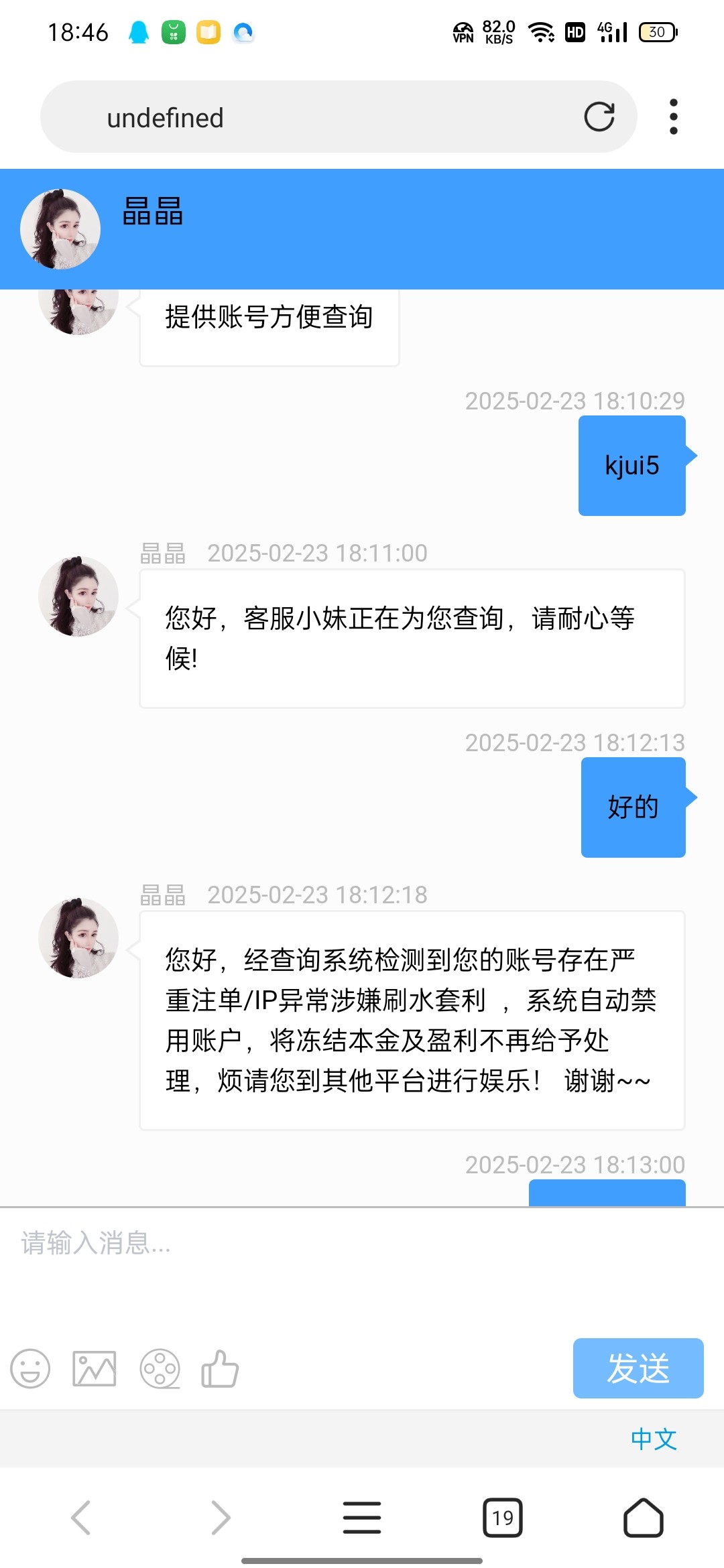The height and width of the screenshot is (1568, 724).
Task: Tap the film reel media icon
Action: [160, 1369]
